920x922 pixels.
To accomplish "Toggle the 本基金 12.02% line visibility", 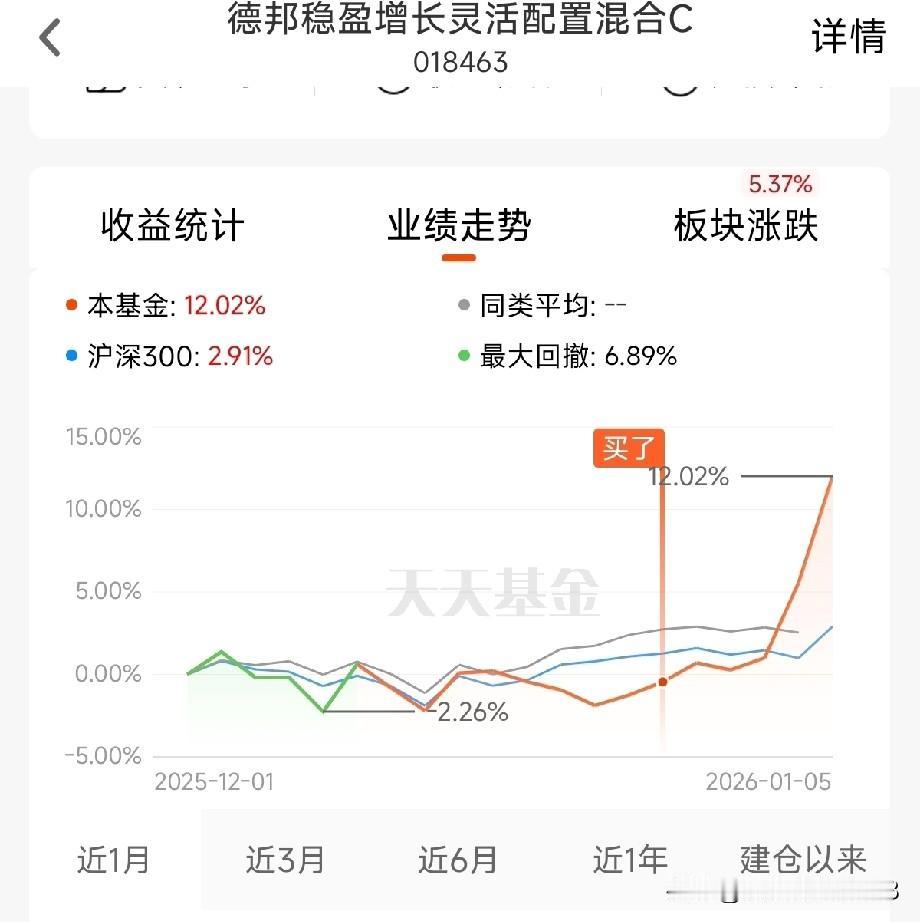I will click(x=175, y=305).
